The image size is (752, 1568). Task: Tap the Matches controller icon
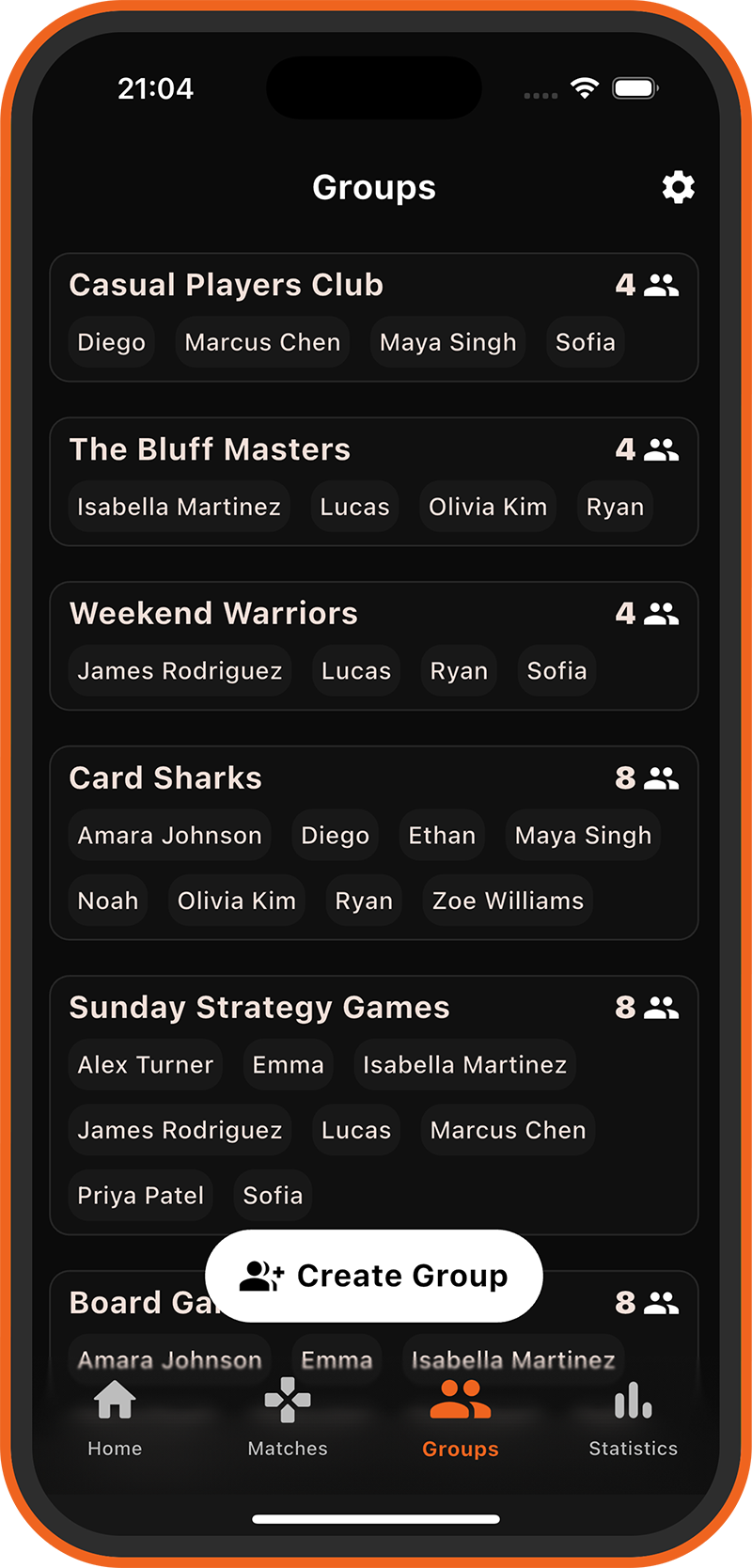(x=287, y=1400)
